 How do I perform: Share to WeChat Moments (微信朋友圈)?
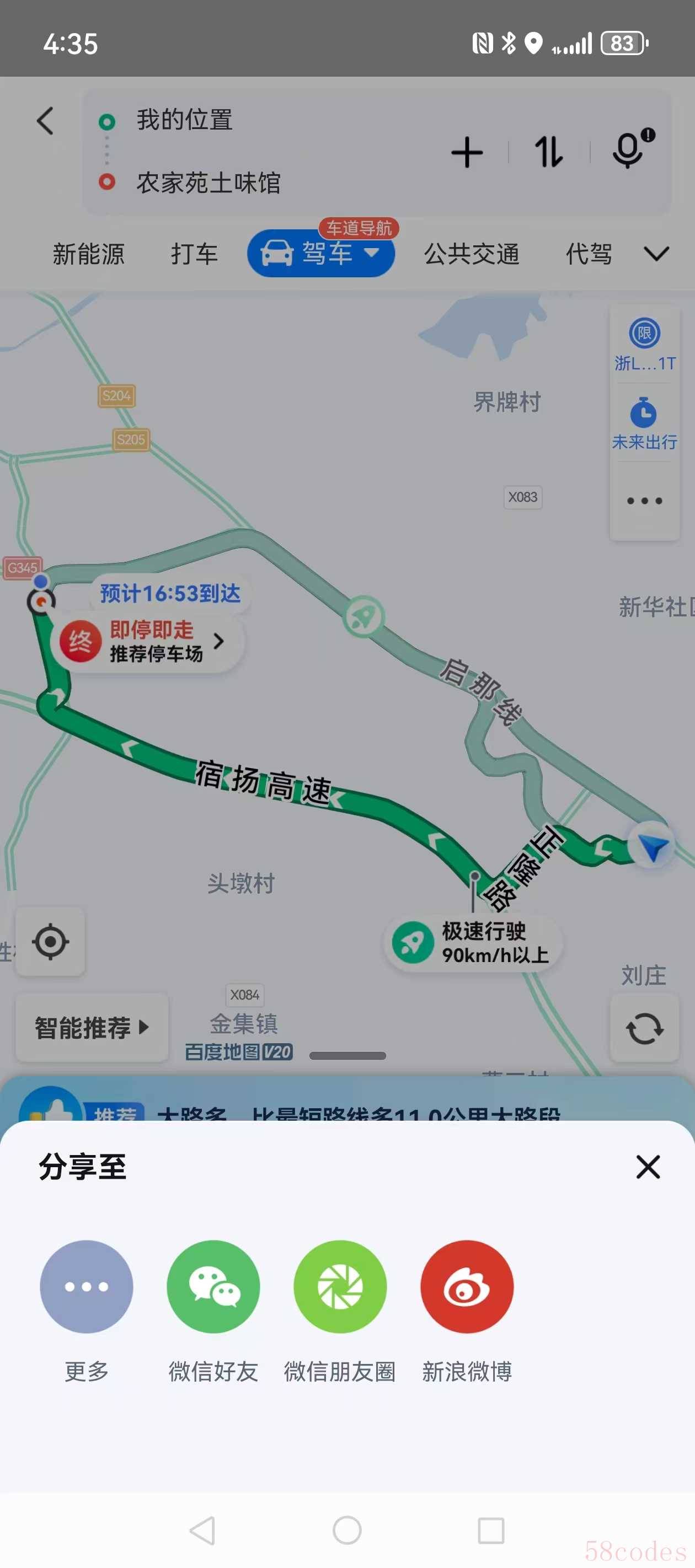[x=340, y=1286]
